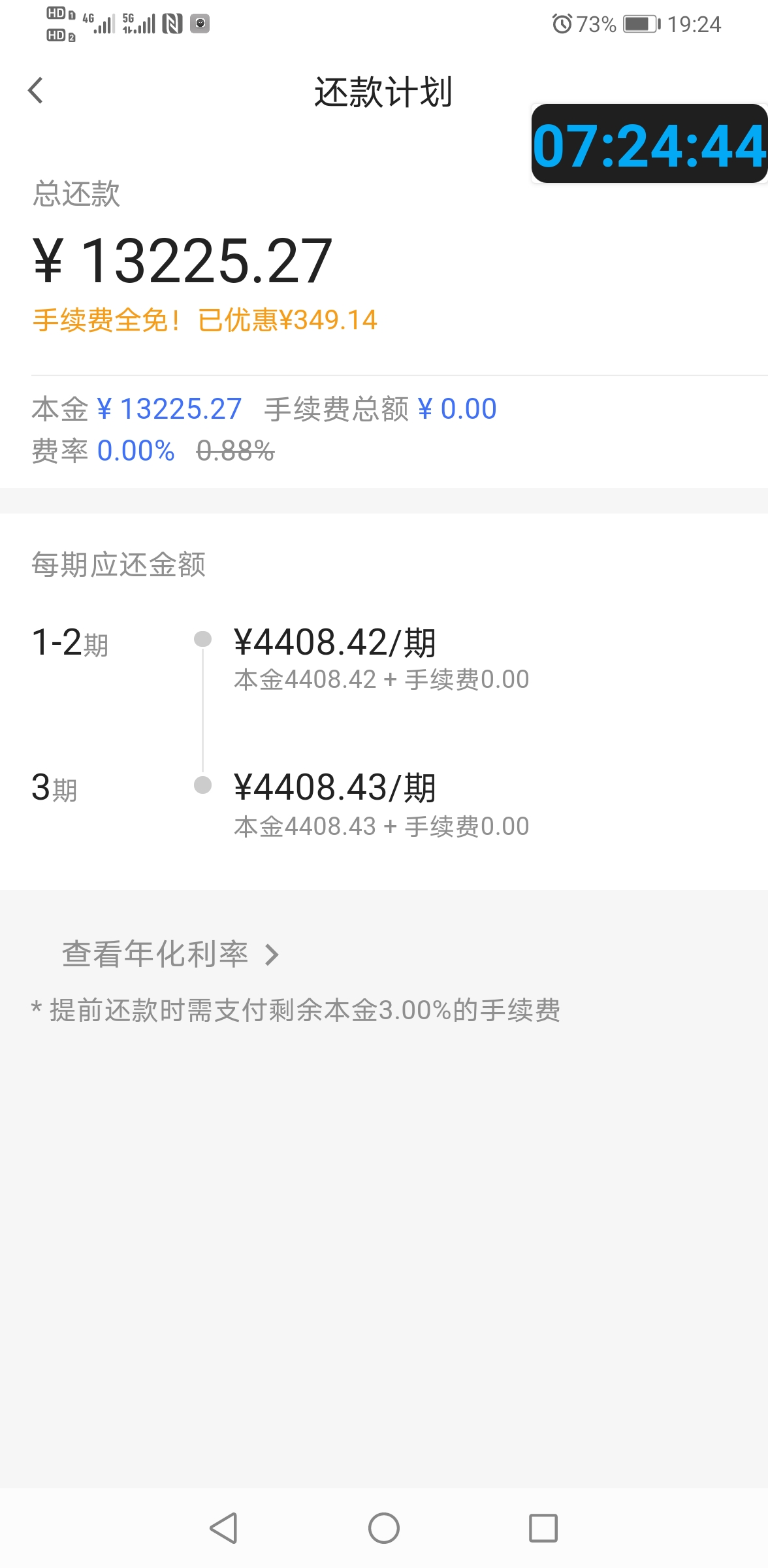
Task: Tap the system home circle button
Action: coord(384,1528)
